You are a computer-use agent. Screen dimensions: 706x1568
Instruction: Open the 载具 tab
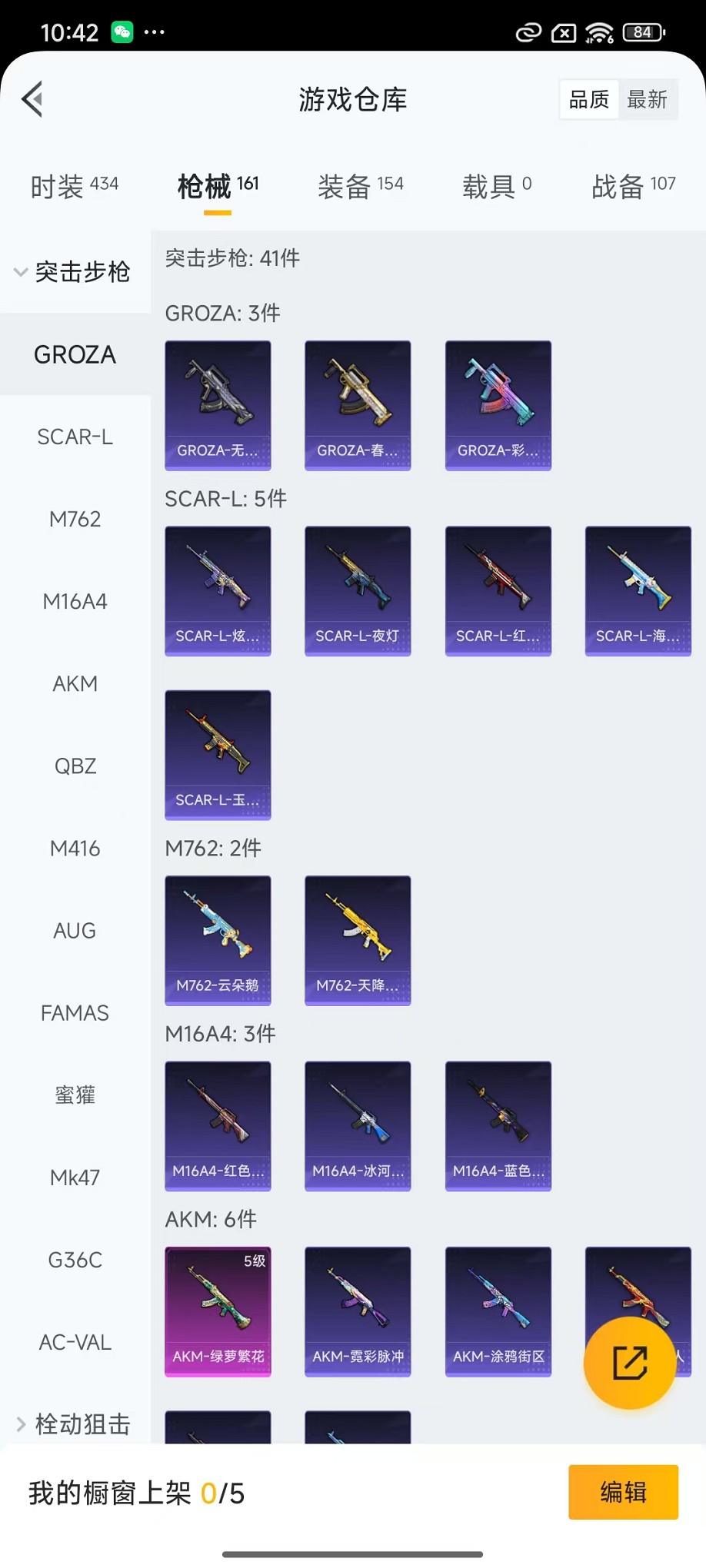496,186
